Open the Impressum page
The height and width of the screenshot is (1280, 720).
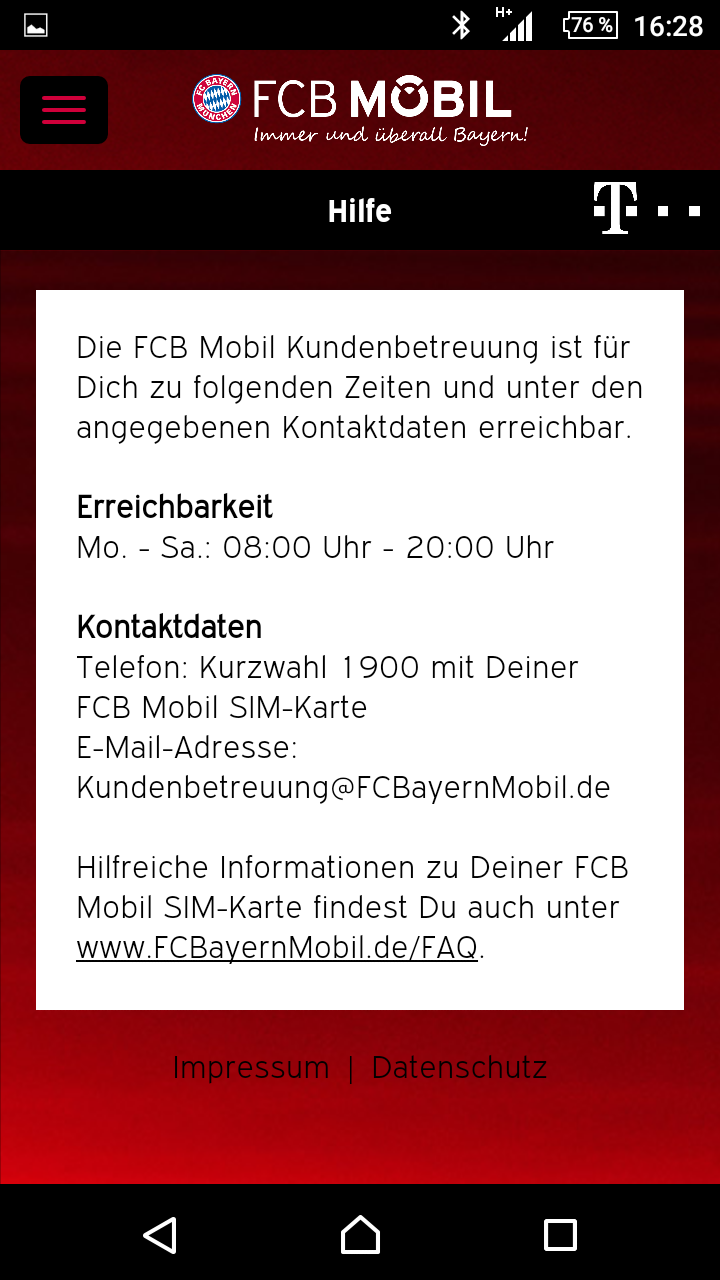point(251,1068)
